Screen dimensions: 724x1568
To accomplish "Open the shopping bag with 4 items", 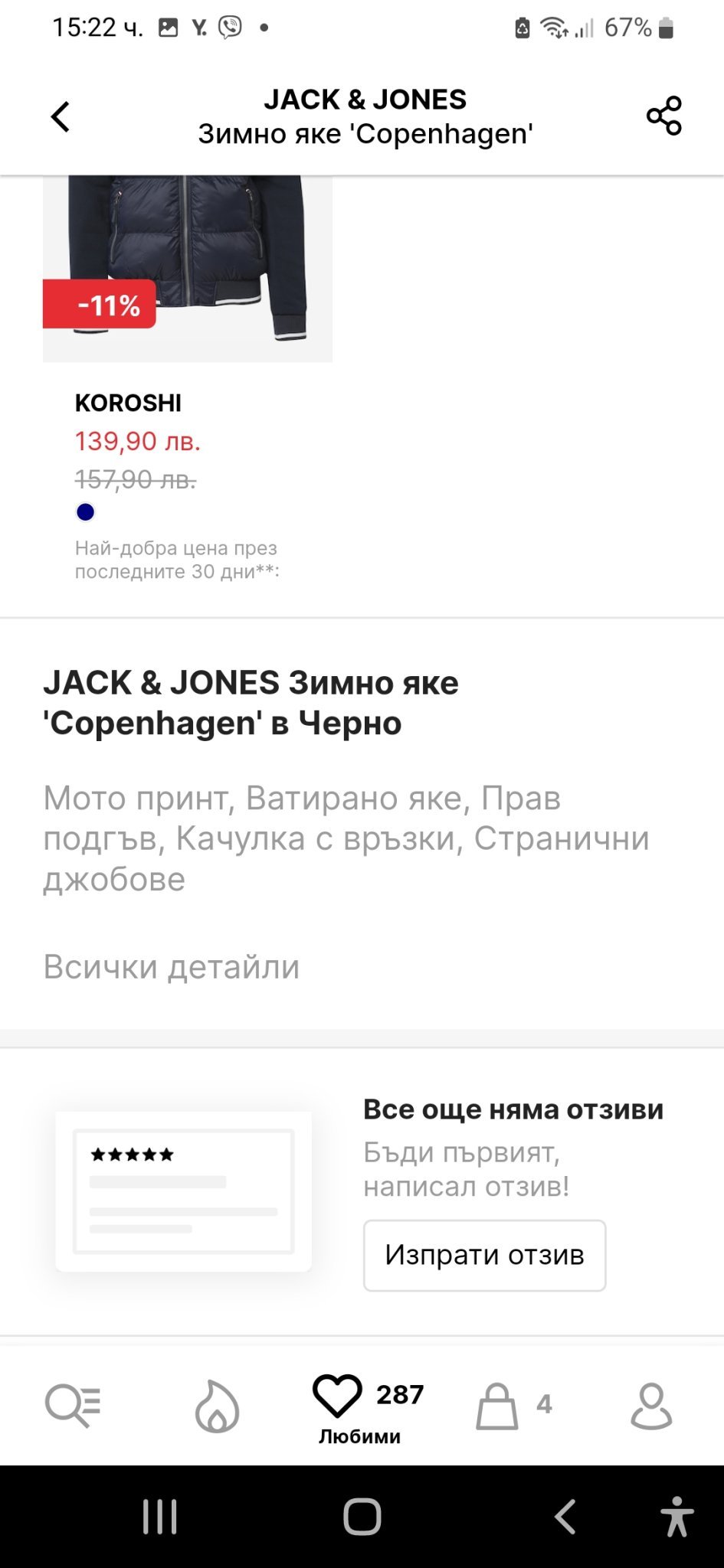I will pyautogui.click(x=499, y=1406).
